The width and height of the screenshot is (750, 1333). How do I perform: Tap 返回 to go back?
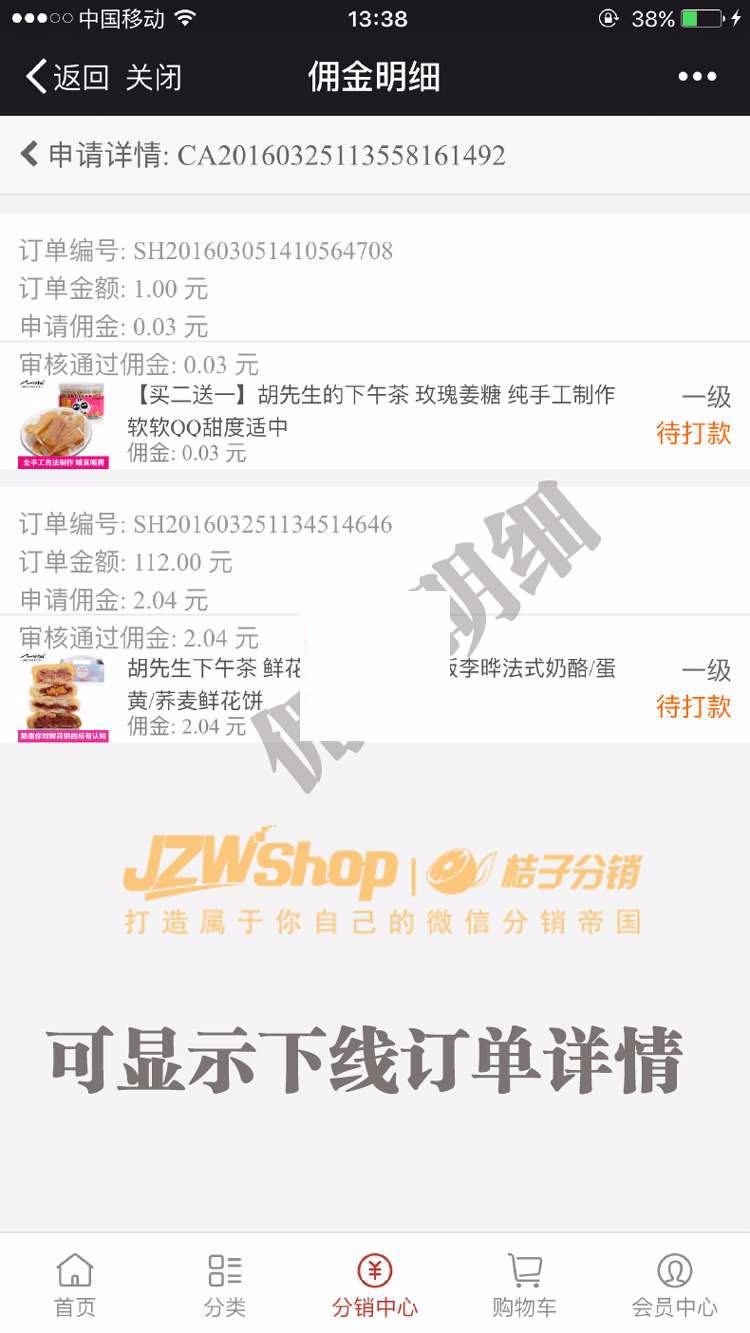pyautogui.click(x=66, y=77)
